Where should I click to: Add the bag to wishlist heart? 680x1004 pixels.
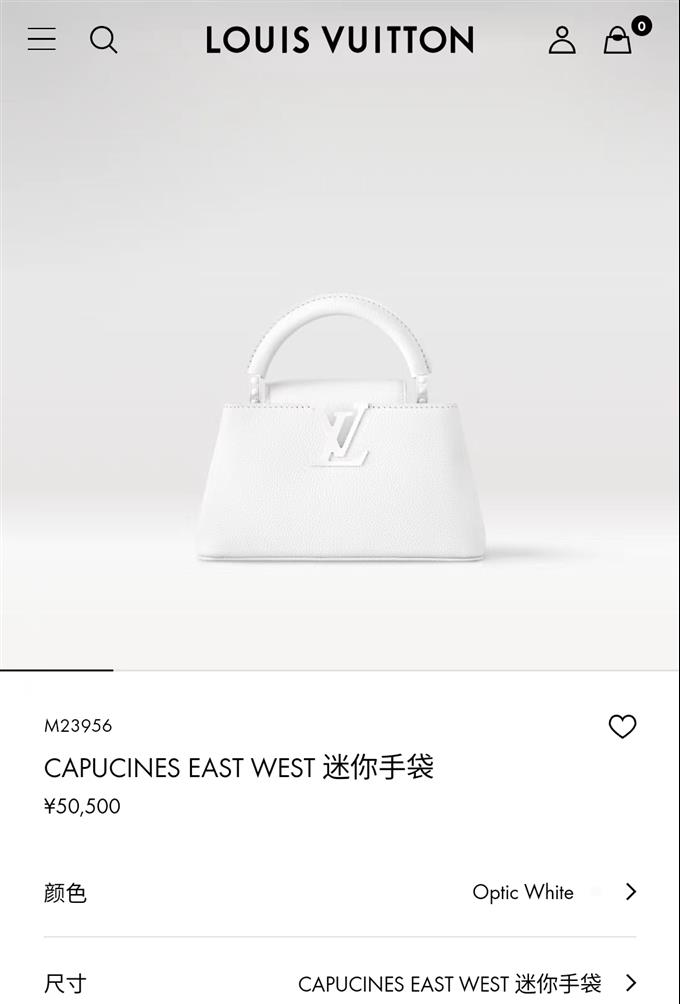[622, 727]
